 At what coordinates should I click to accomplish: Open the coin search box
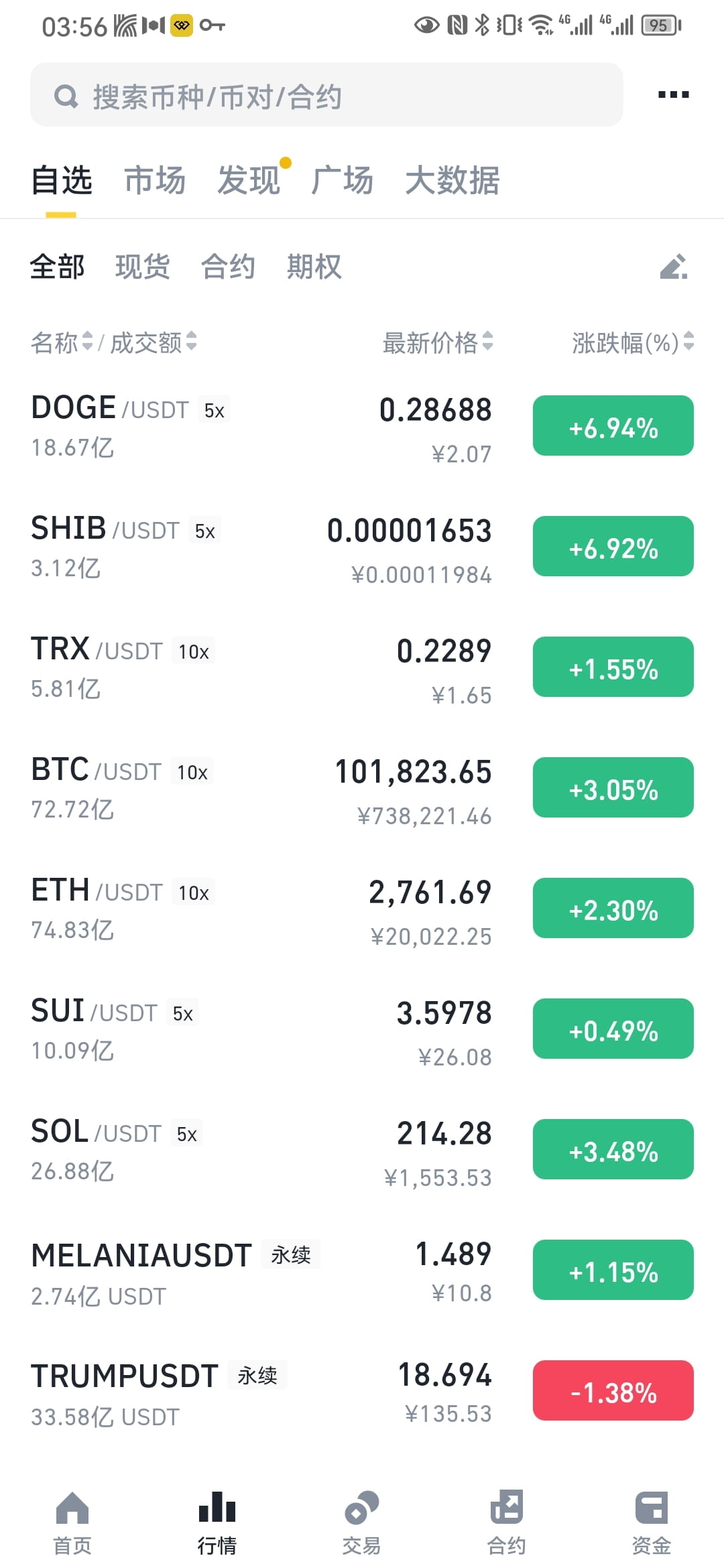(326, 94)
